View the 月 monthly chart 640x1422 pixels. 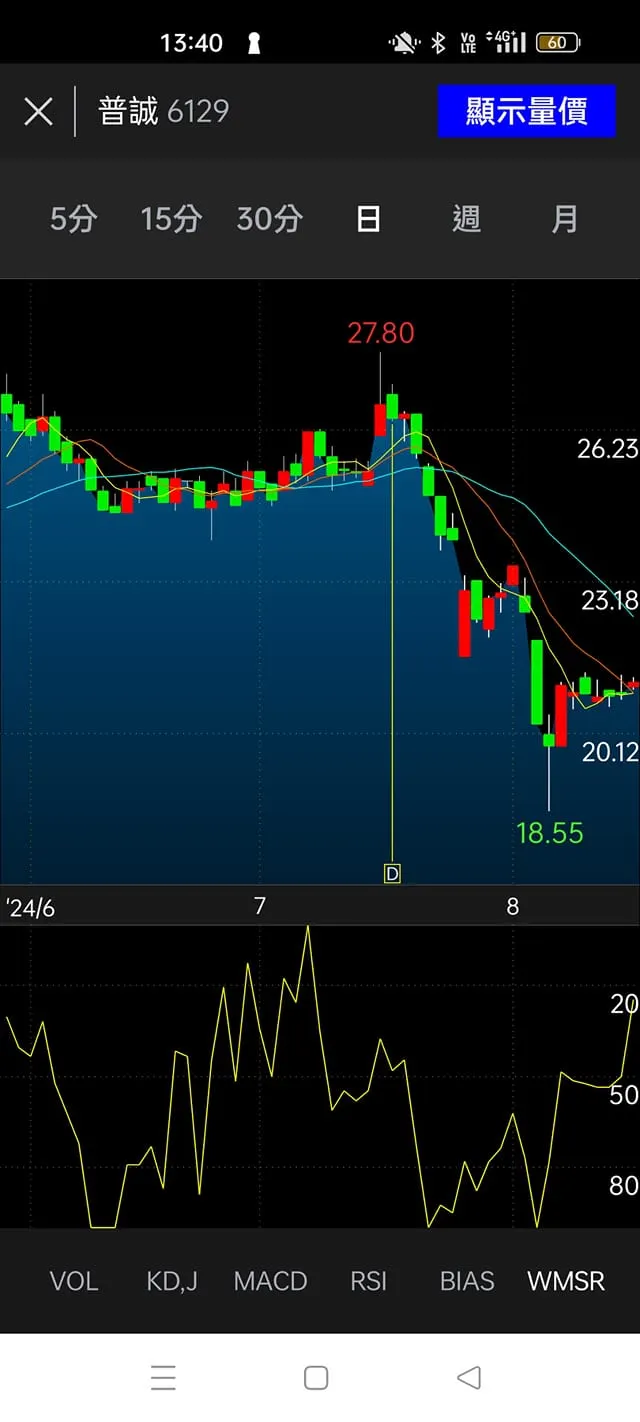565,219
